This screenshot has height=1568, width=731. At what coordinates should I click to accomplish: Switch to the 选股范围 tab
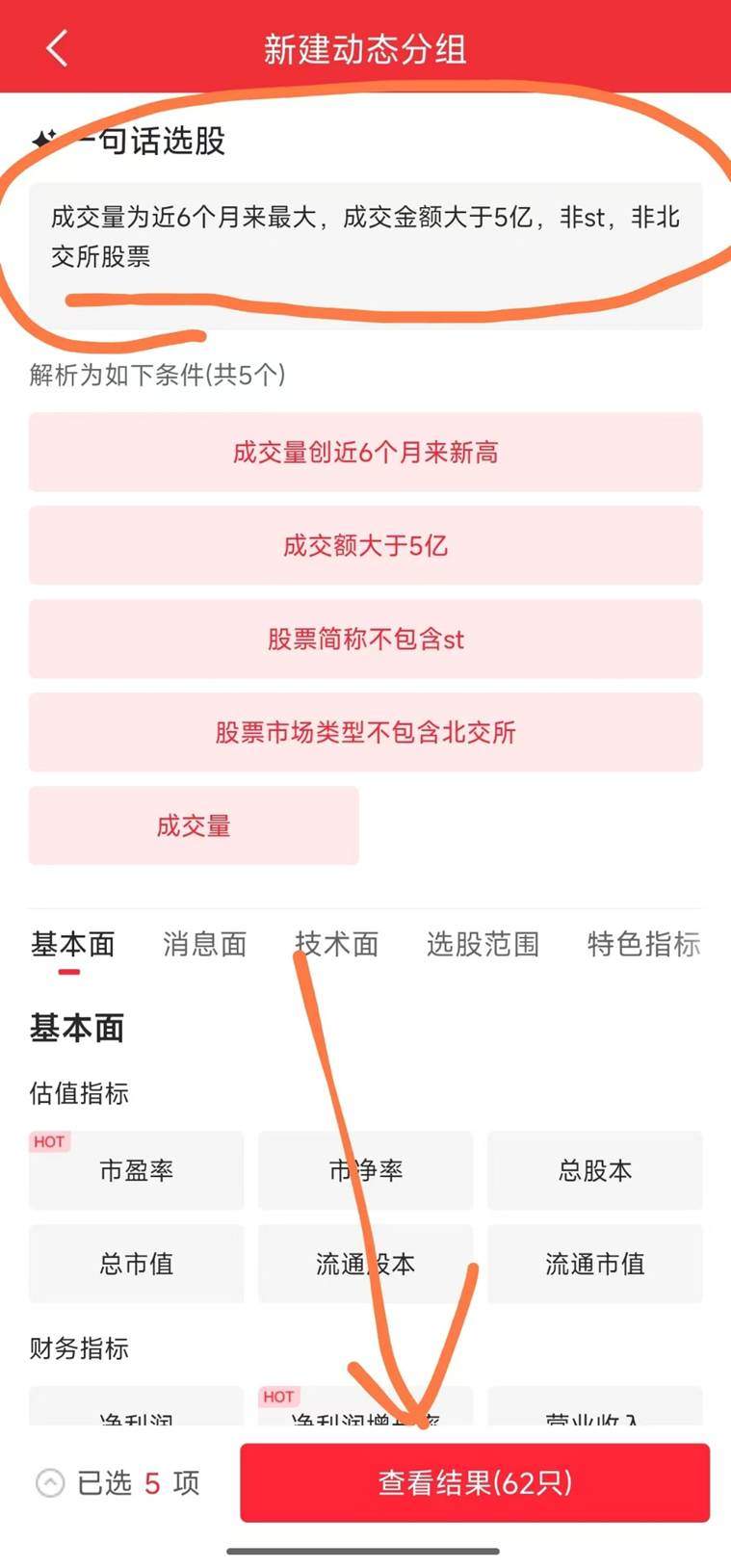(483, 944)
